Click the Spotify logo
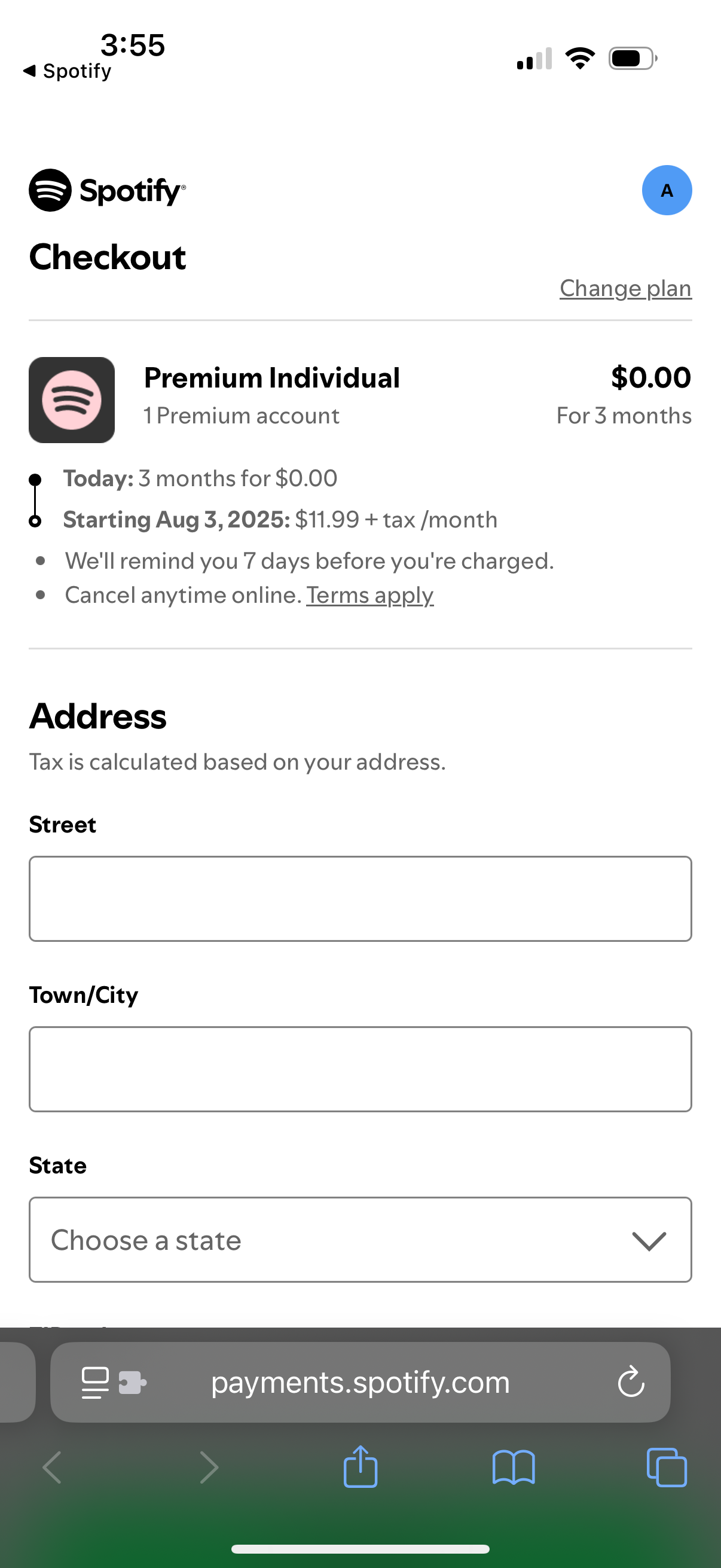Viewport: 721px width, 1568px height. (x=107, y=190)
